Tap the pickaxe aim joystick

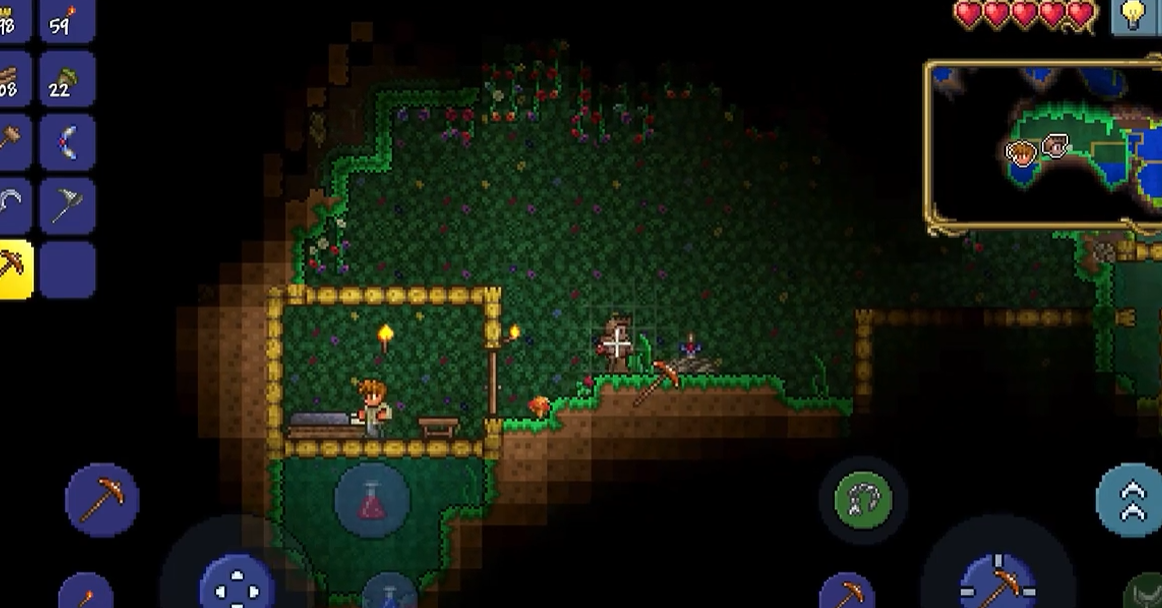coord(997,580)
